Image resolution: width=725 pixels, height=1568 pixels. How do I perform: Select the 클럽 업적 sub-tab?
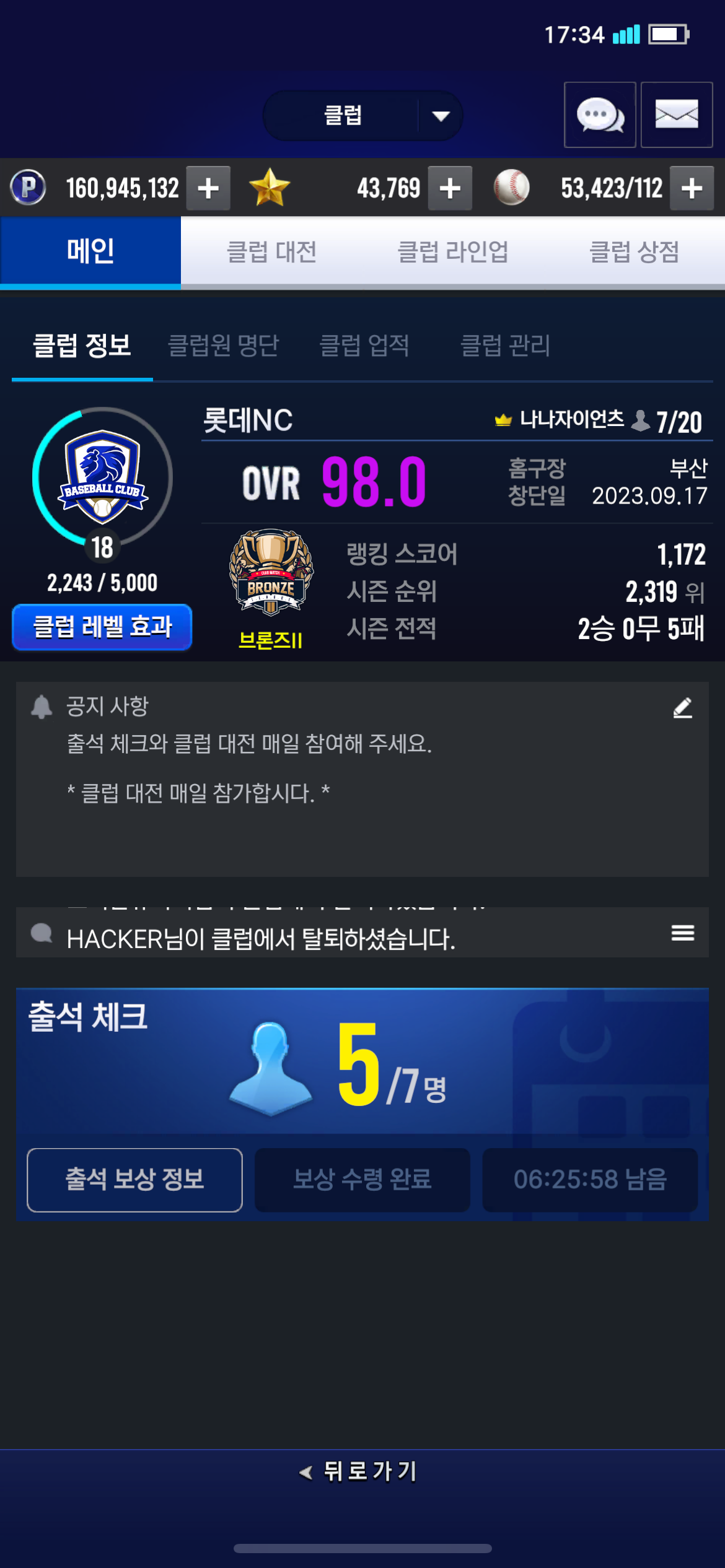tap(364, 345)
